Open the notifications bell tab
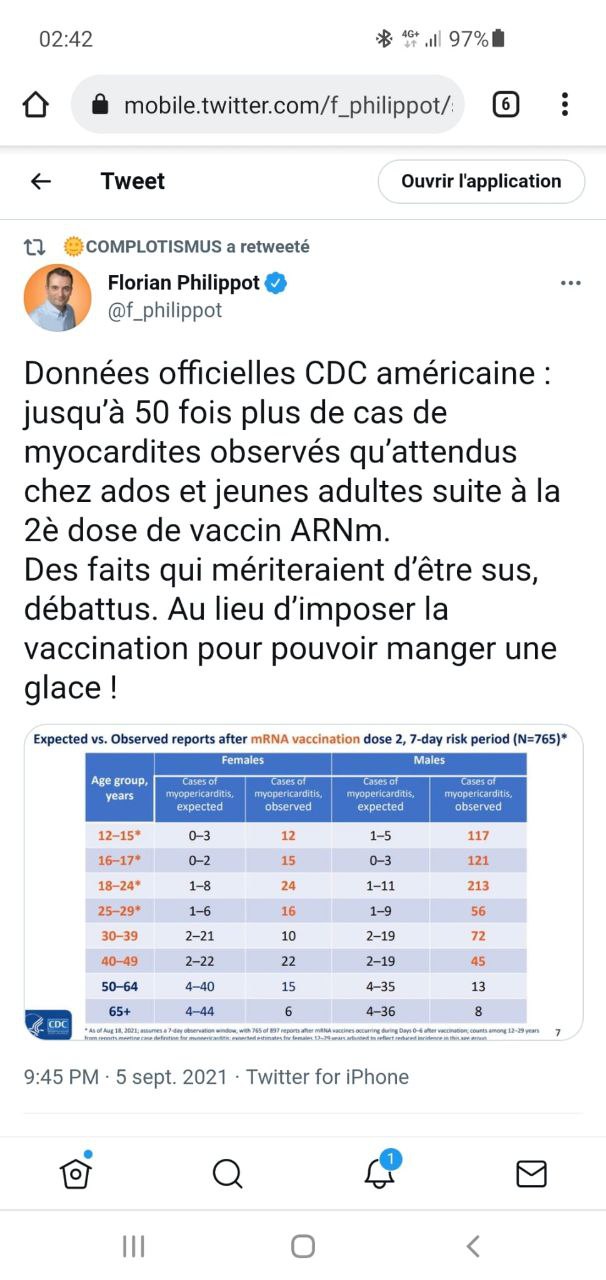Screen dimensions: 606x1280 (x=380, y=1172)
